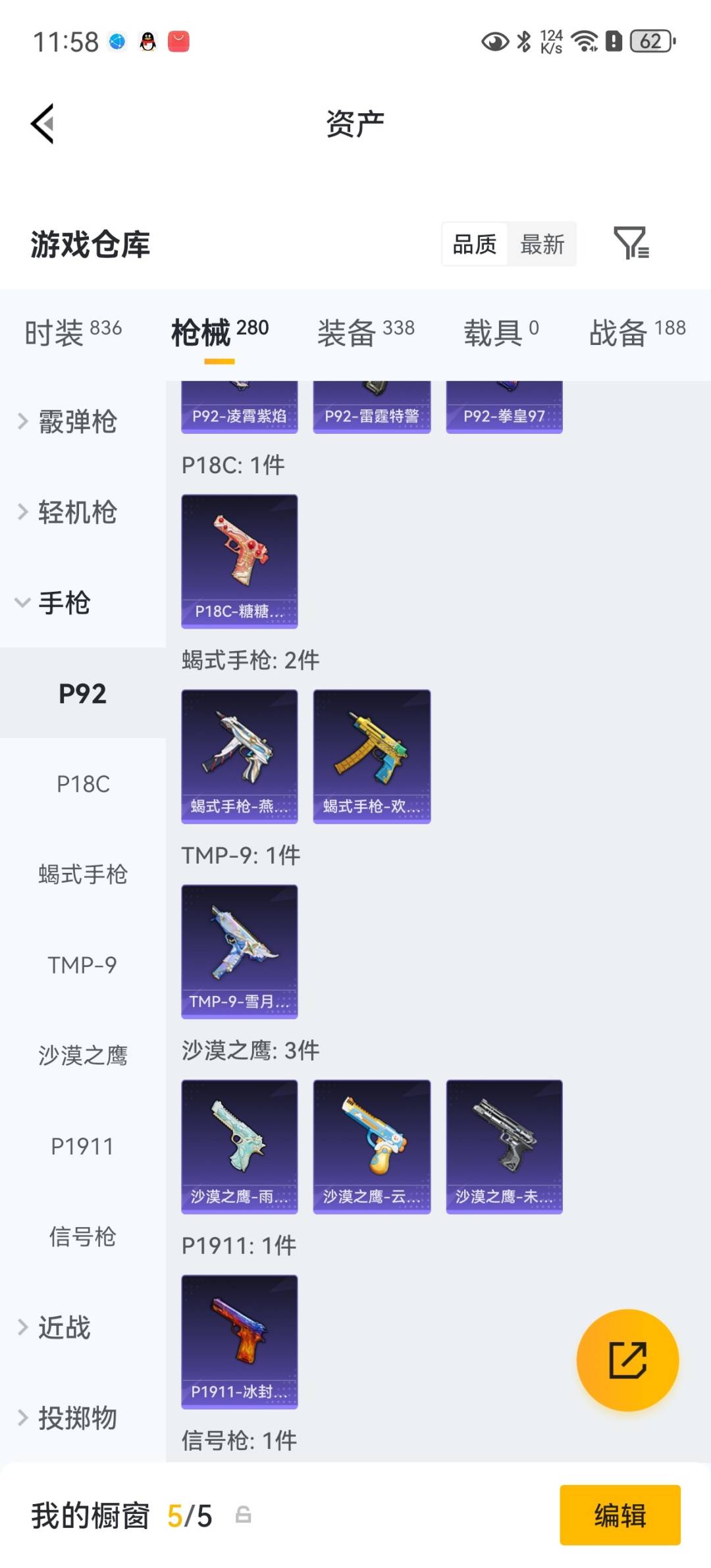711x1568 pixels.
Task: Tap the back arrow to leave 资产 page
Action: click(x=41, y=124)
